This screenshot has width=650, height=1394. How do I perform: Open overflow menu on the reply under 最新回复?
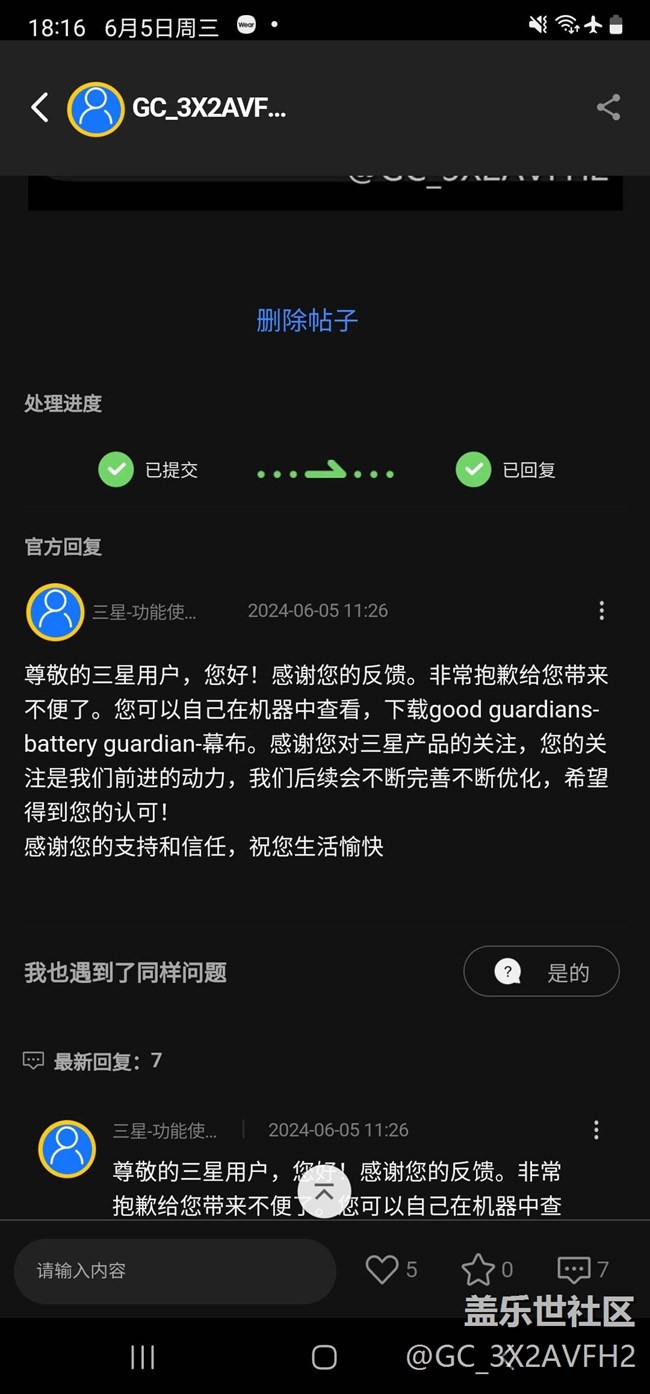[596, 1130]
